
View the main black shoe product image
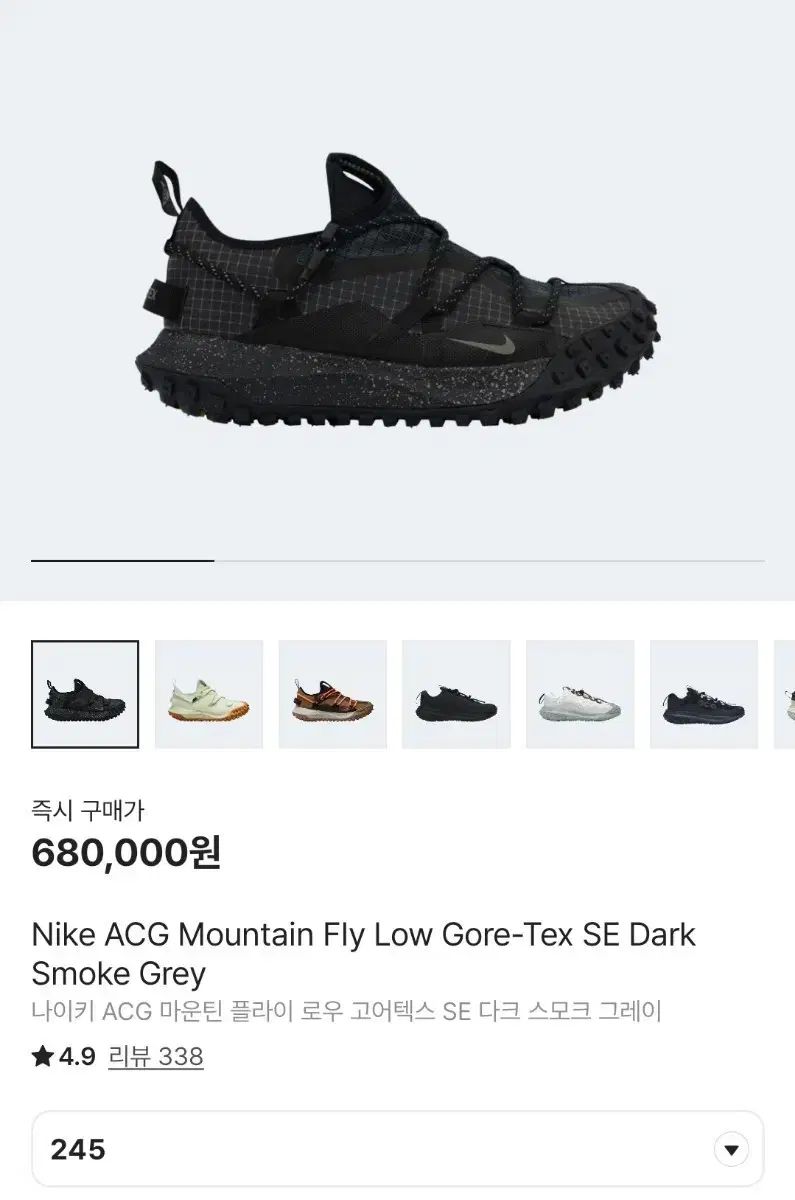click(397, 291)
